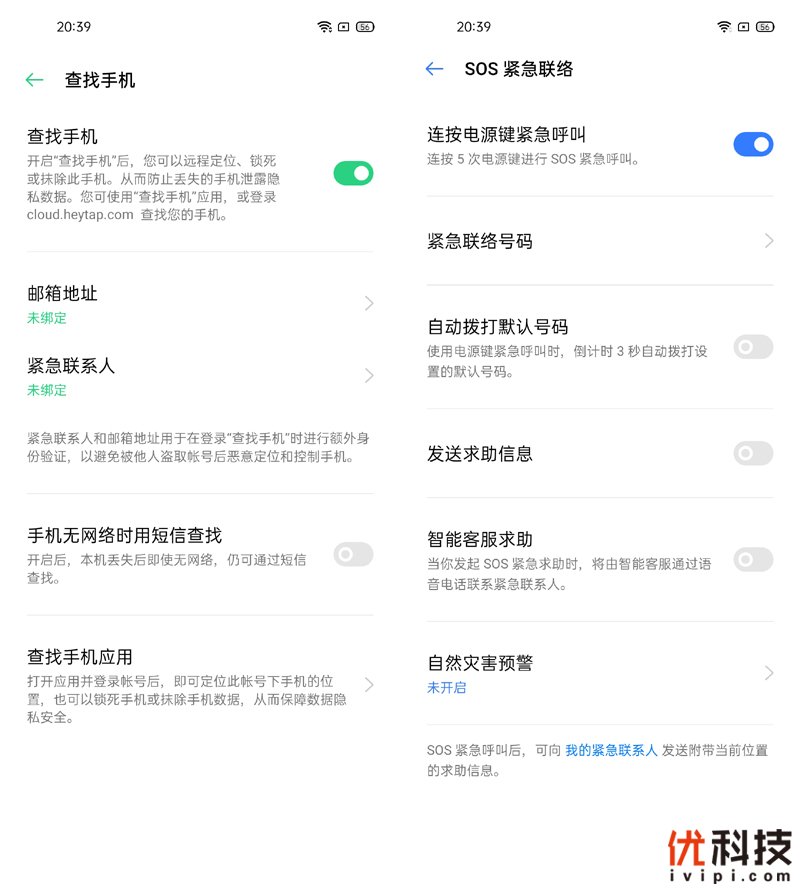Open the 紧急联系人 binding row
This screenshot has height=889, width=800.
click(x=200, y=376)
